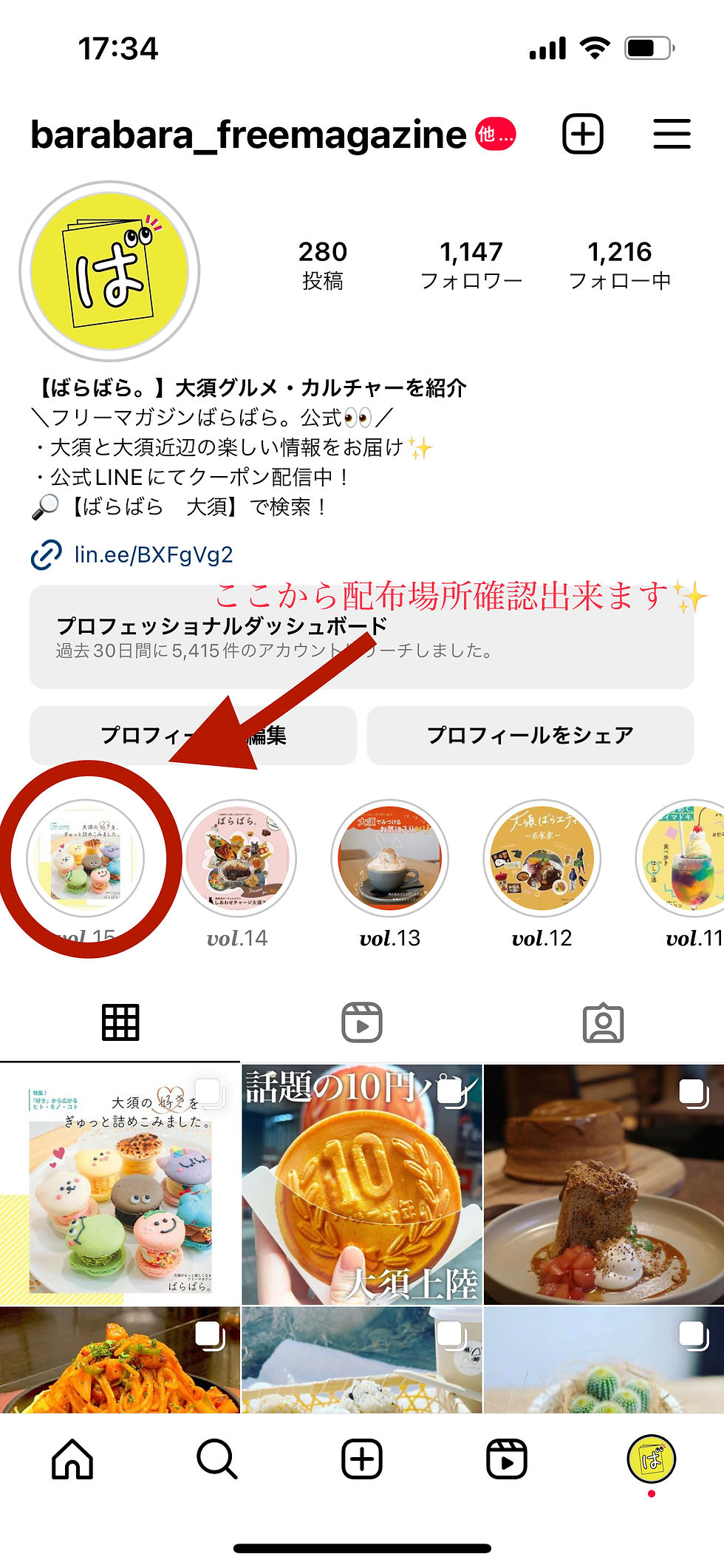Select the posts grid tab

[120, 1022]
